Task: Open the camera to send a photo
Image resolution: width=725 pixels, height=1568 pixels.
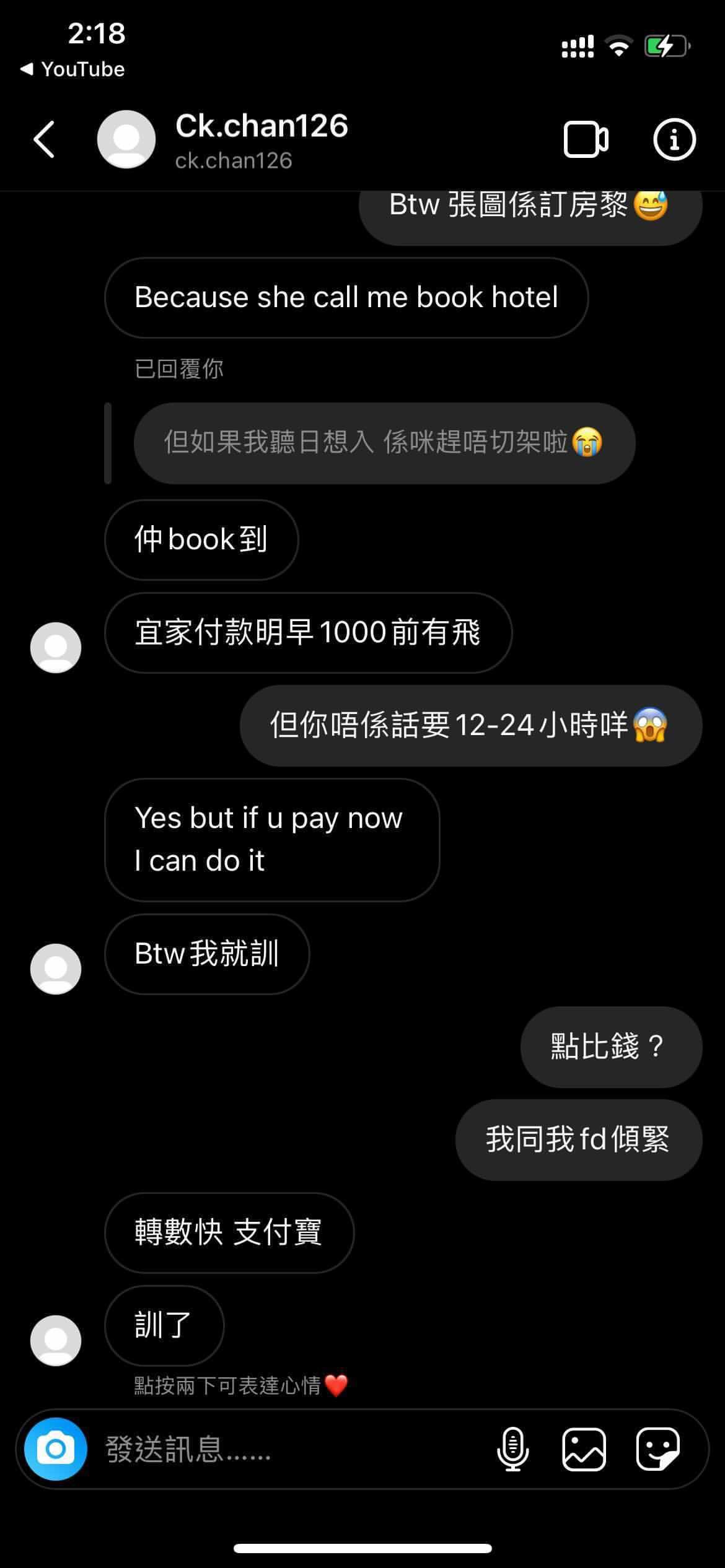Action: [56, 1448]
